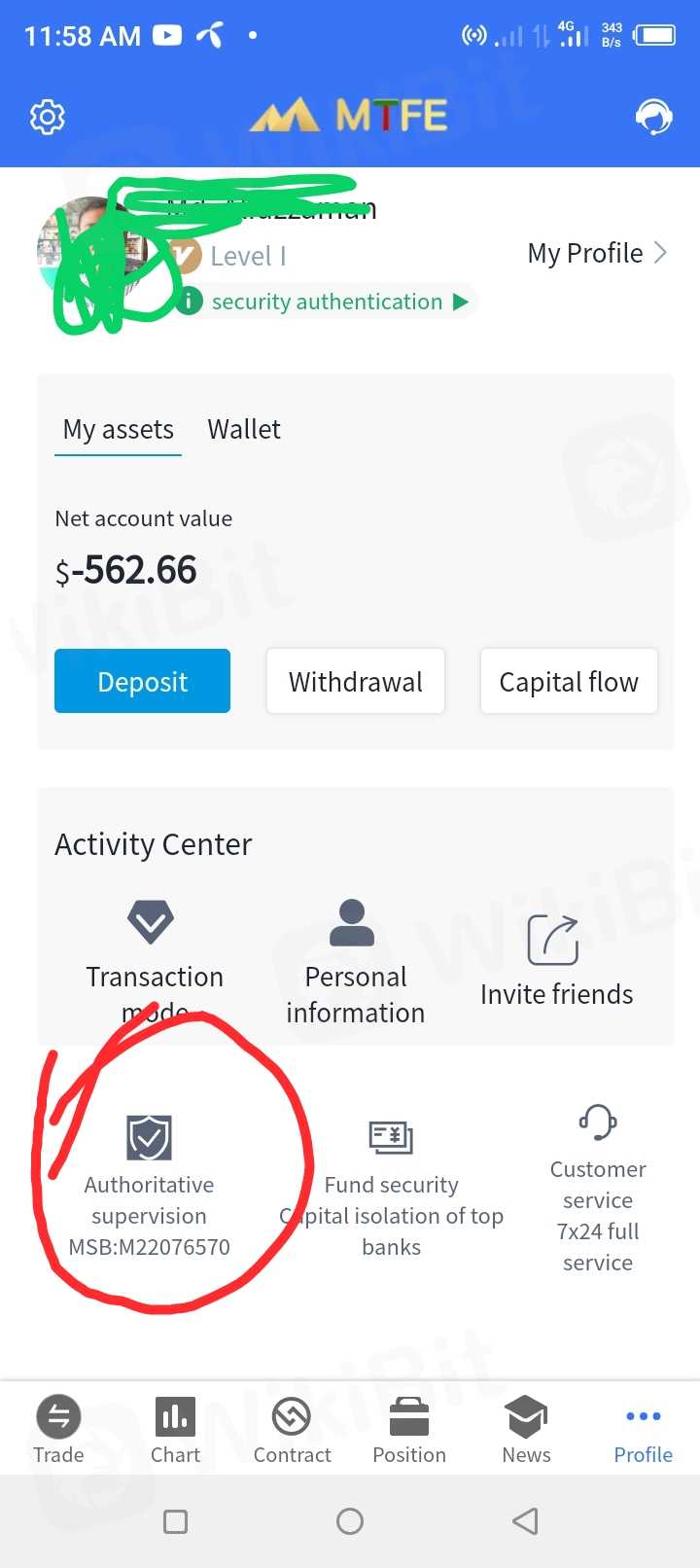View the Position tab
The height and width of the screenshot is (1568, 700).
click(409, 1429)
